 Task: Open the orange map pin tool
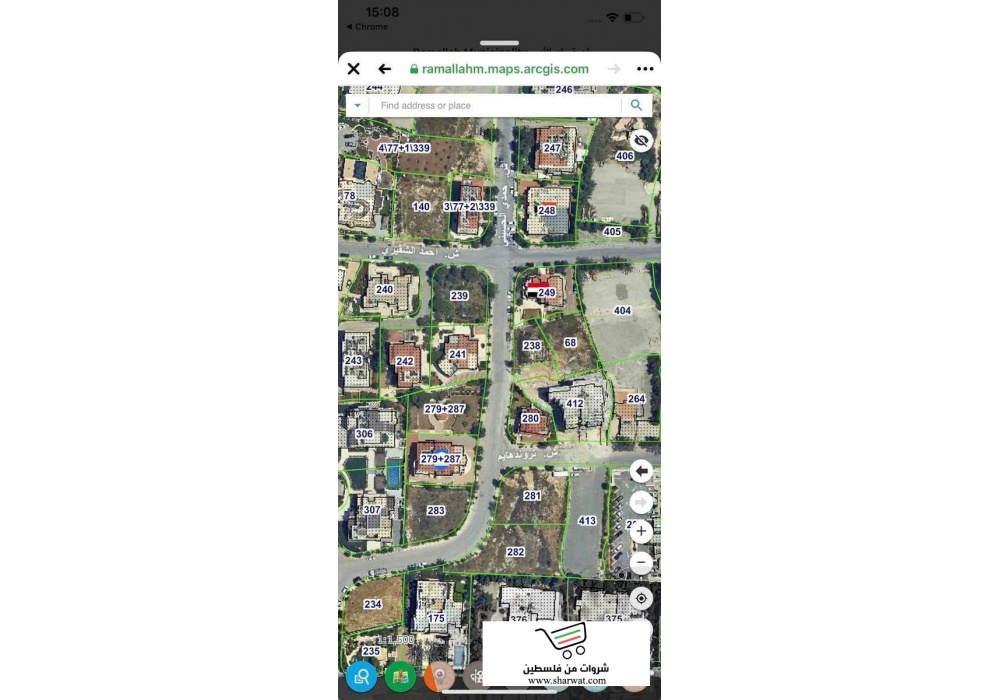pyautogui.click(x=439, y=677)
